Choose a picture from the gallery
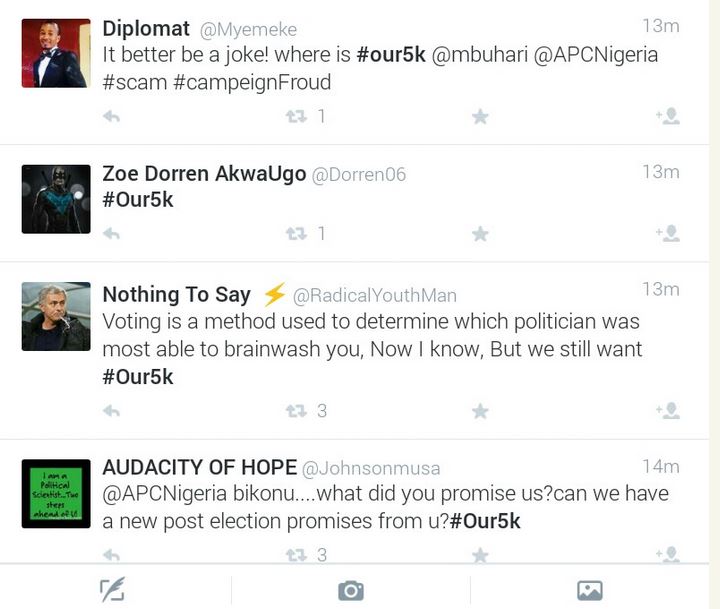Screen dimensions: 720x609 590,590
